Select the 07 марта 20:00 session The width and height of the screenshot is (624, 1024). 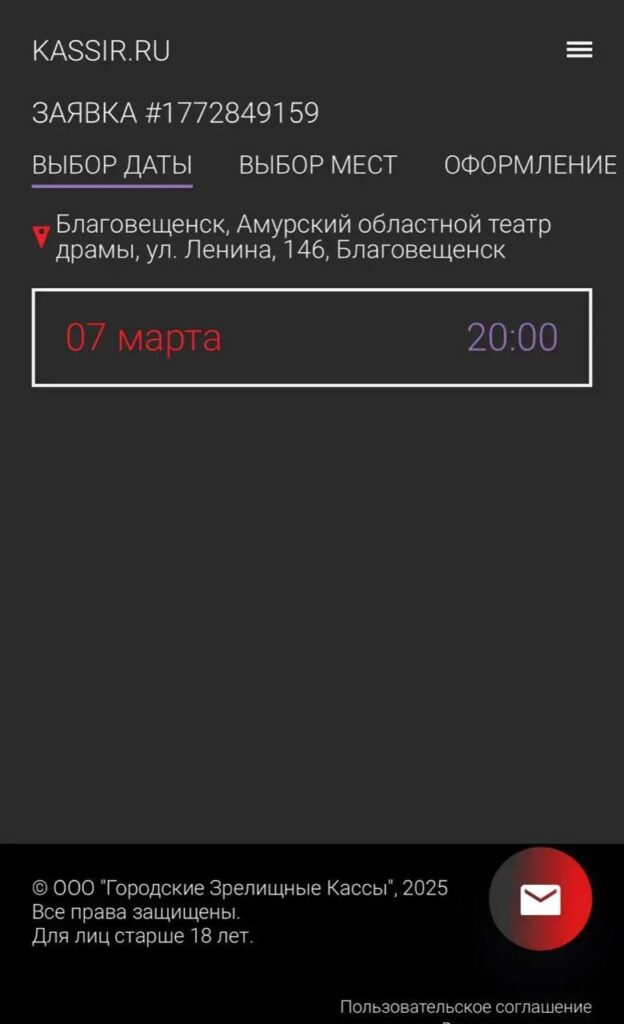pyautogui.click(x=311, y=337)
